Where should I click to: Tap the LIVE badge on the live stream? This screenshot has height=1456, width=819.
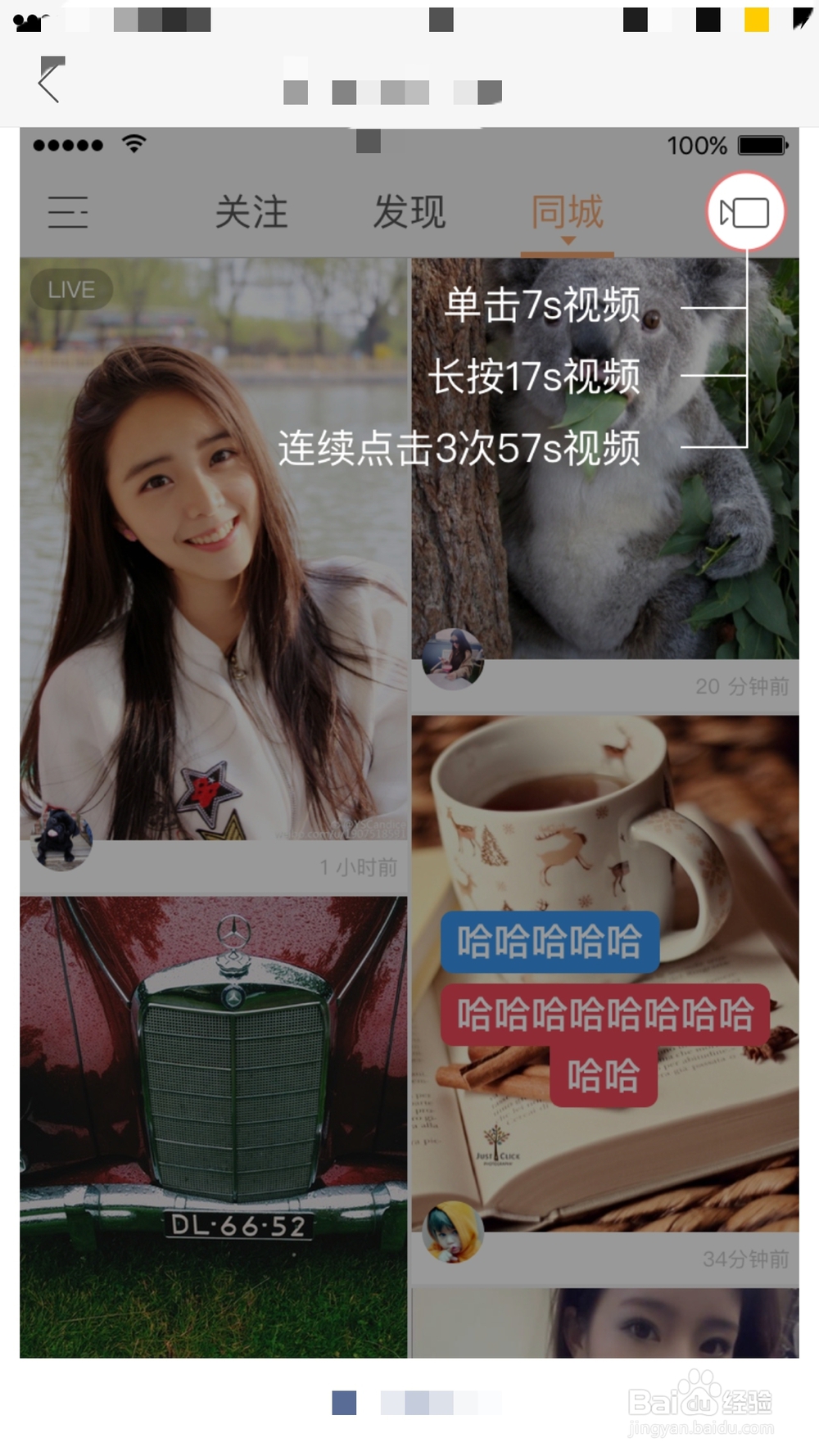pyautogui.click(x=70, y=288)
